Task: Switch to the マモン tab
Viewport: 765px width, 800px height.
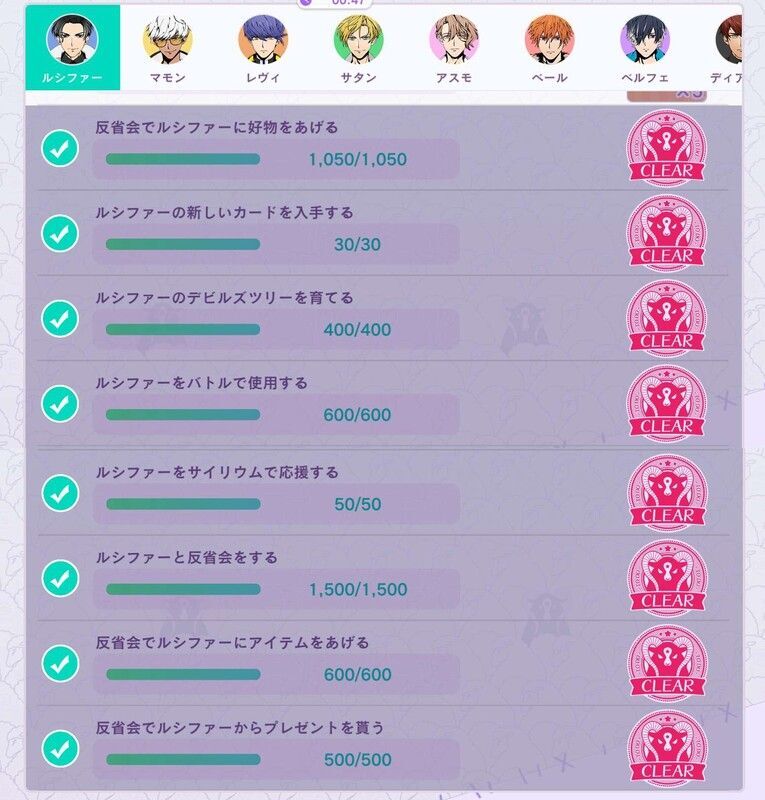Action: pos(167,48)
